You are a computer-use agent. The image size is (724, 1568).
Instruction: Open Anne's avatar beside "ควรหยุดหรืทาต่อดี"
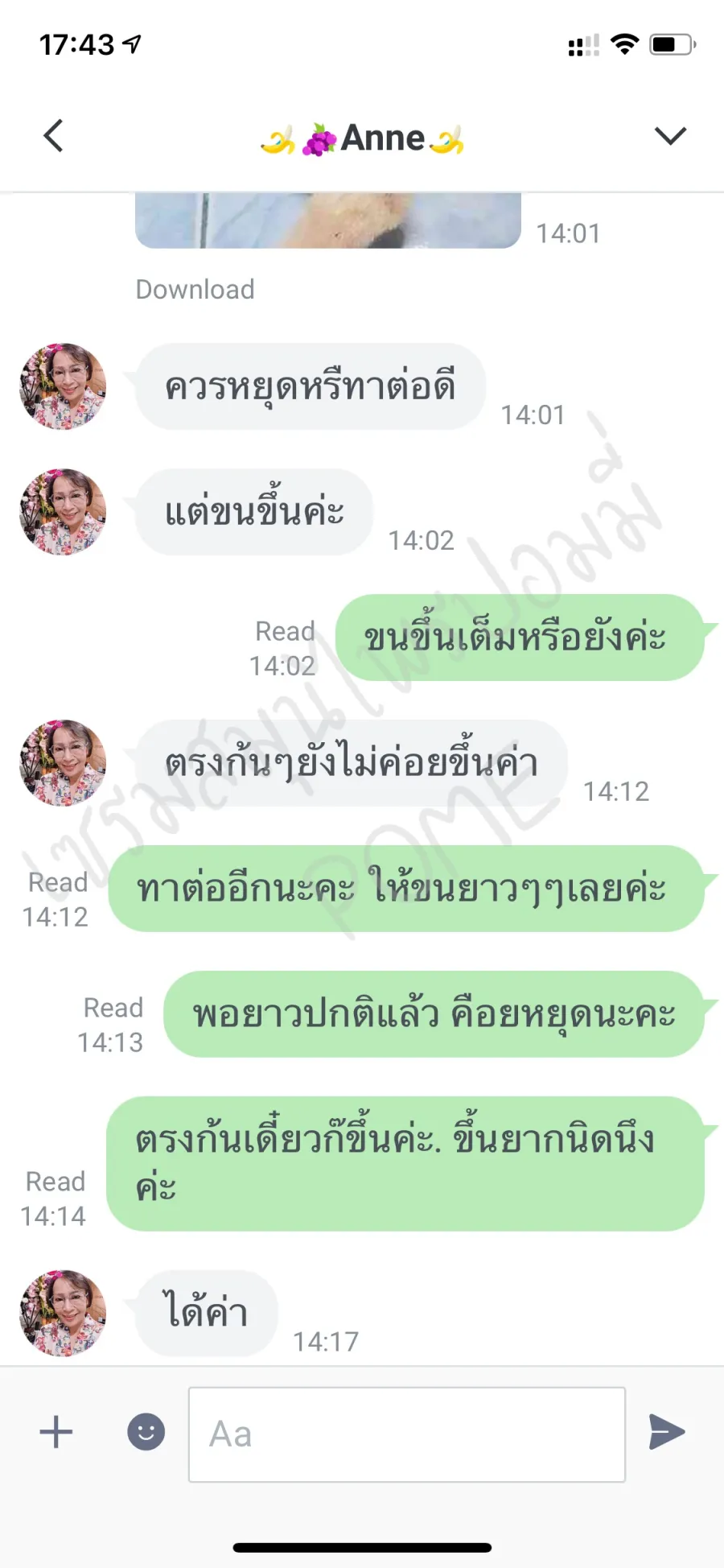click(63, 386)
